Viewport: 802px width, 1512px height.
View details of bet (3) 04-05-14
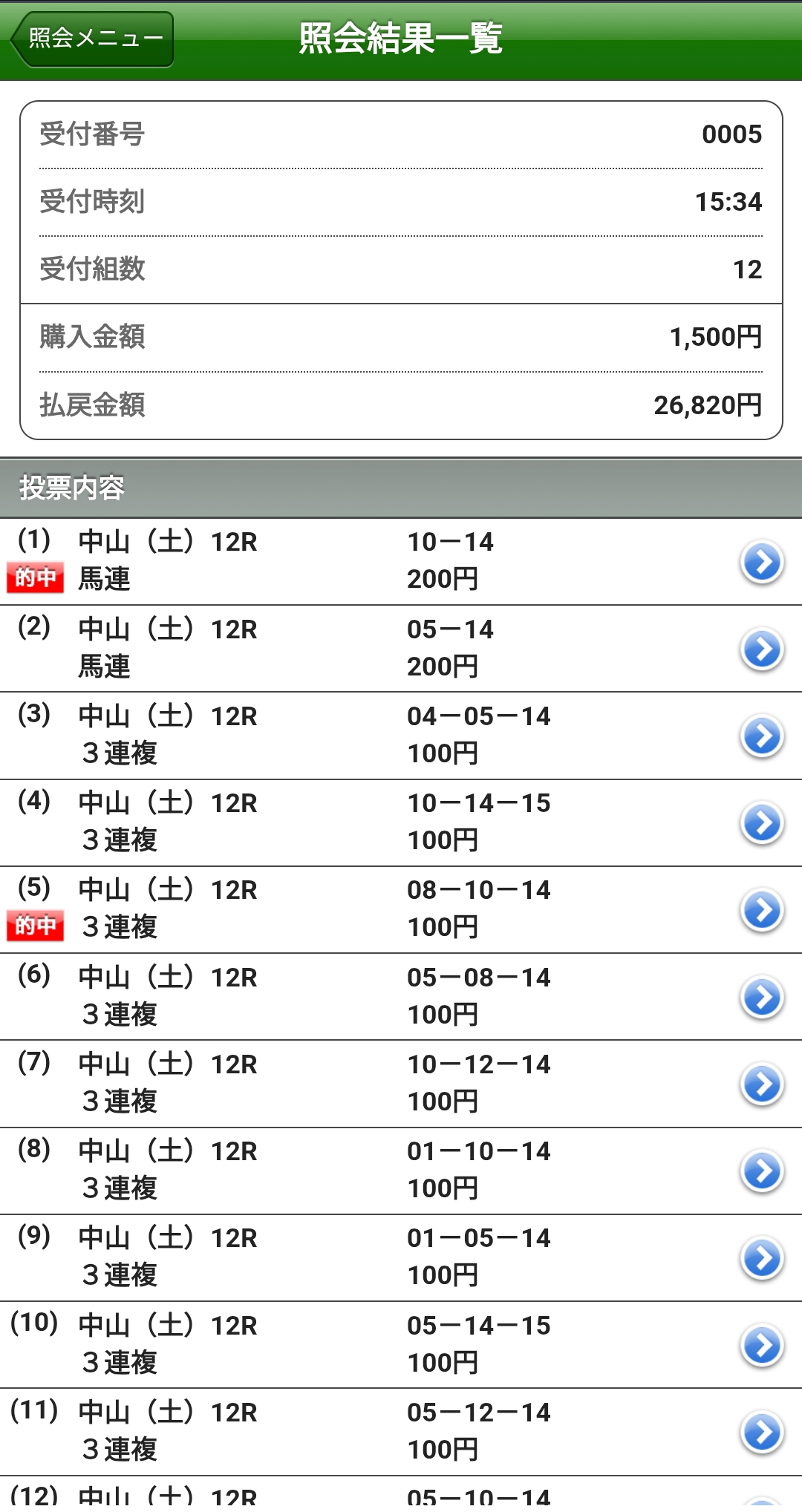[x=401, y=736]
